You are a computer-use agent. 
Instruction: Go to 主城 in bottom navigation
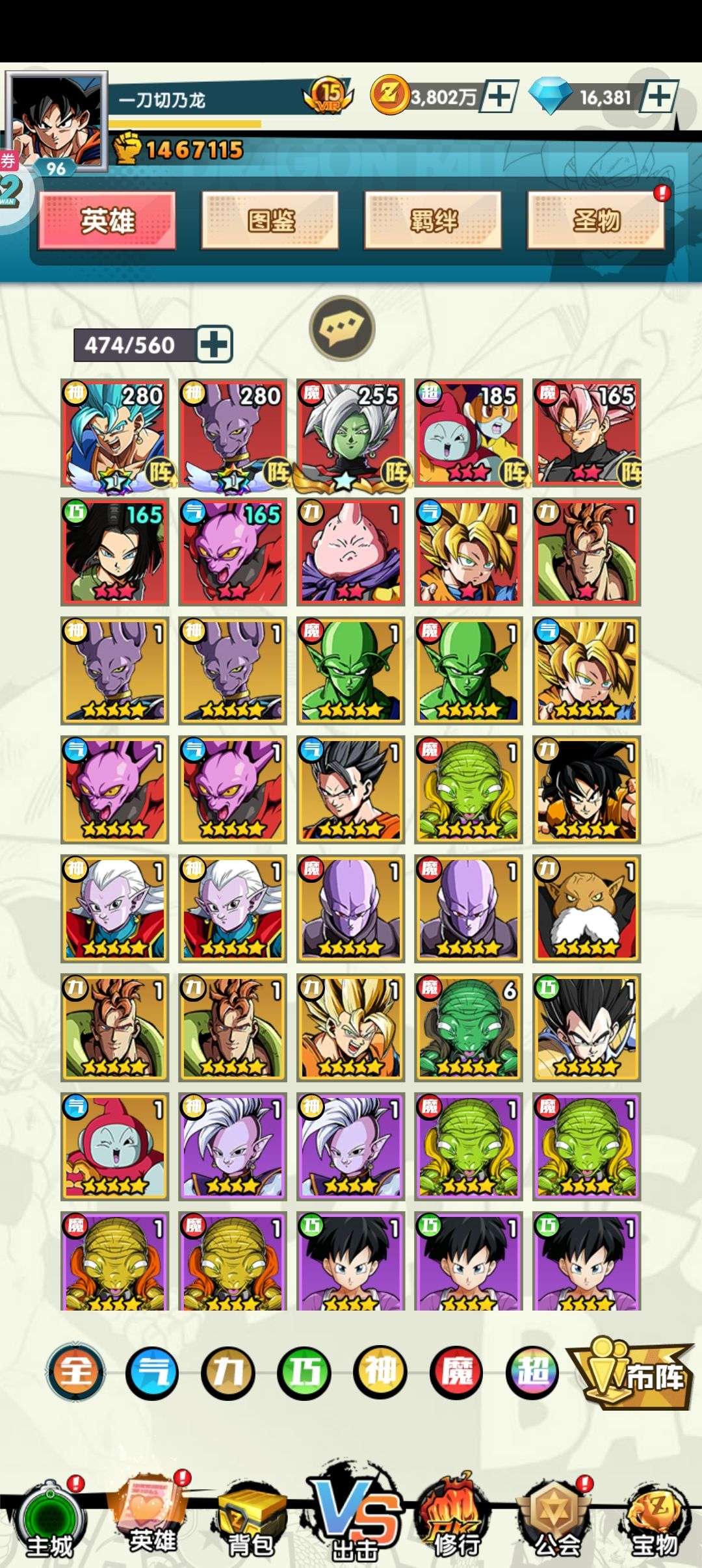pos(51,1521)
